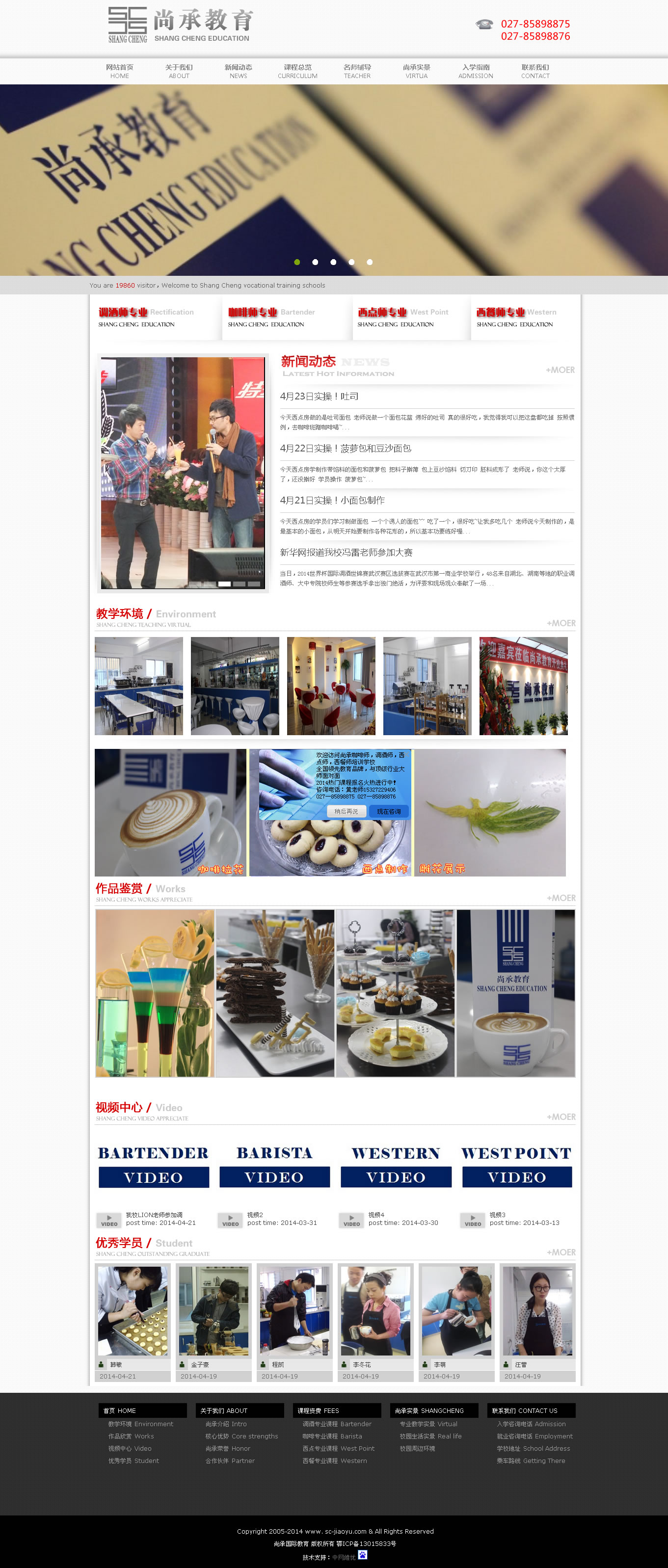Image resolution: width=668 pixels, height=1568 pixels.
Task: Open the 关于我们 ABOUT nav item
Action: click(179, 71)
